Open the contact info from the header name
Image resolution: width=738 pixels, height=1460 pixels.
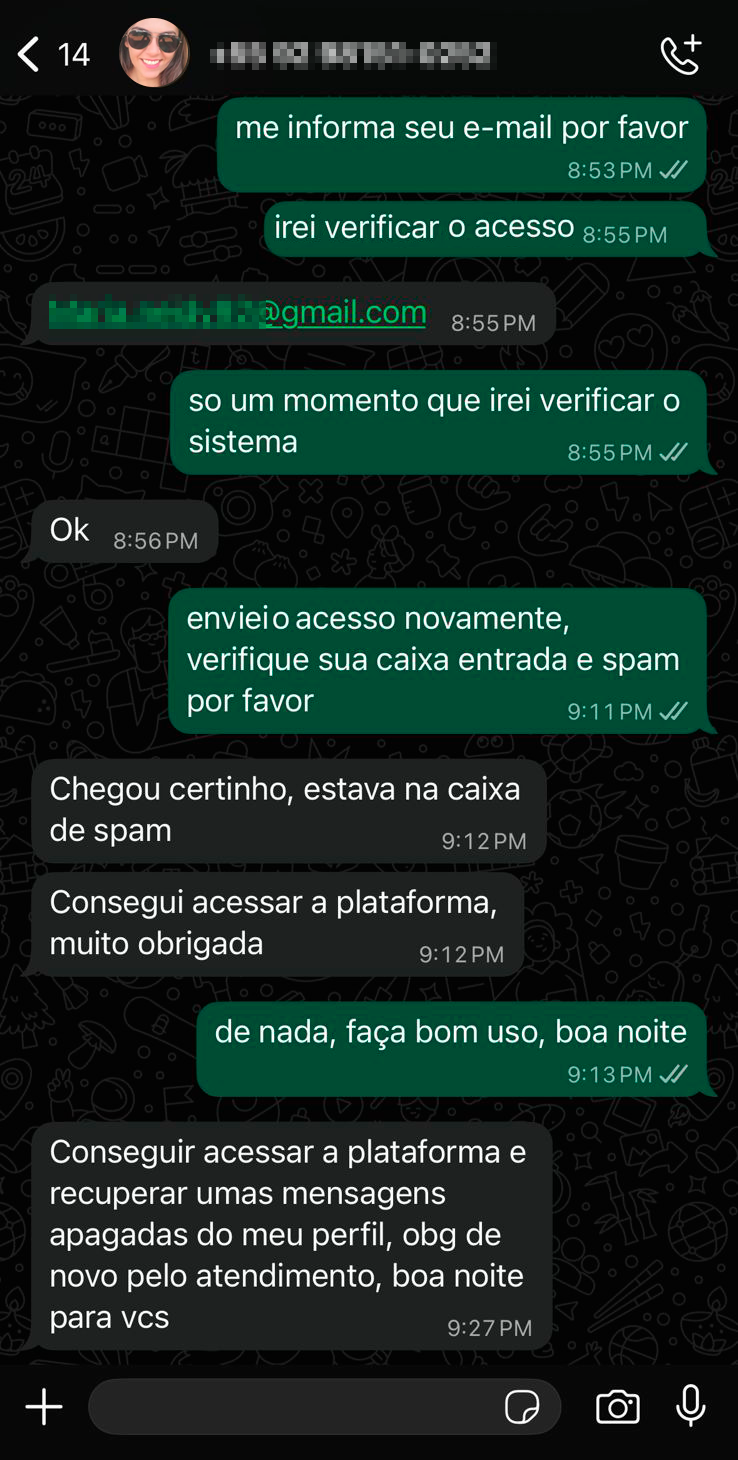(350, 53)
